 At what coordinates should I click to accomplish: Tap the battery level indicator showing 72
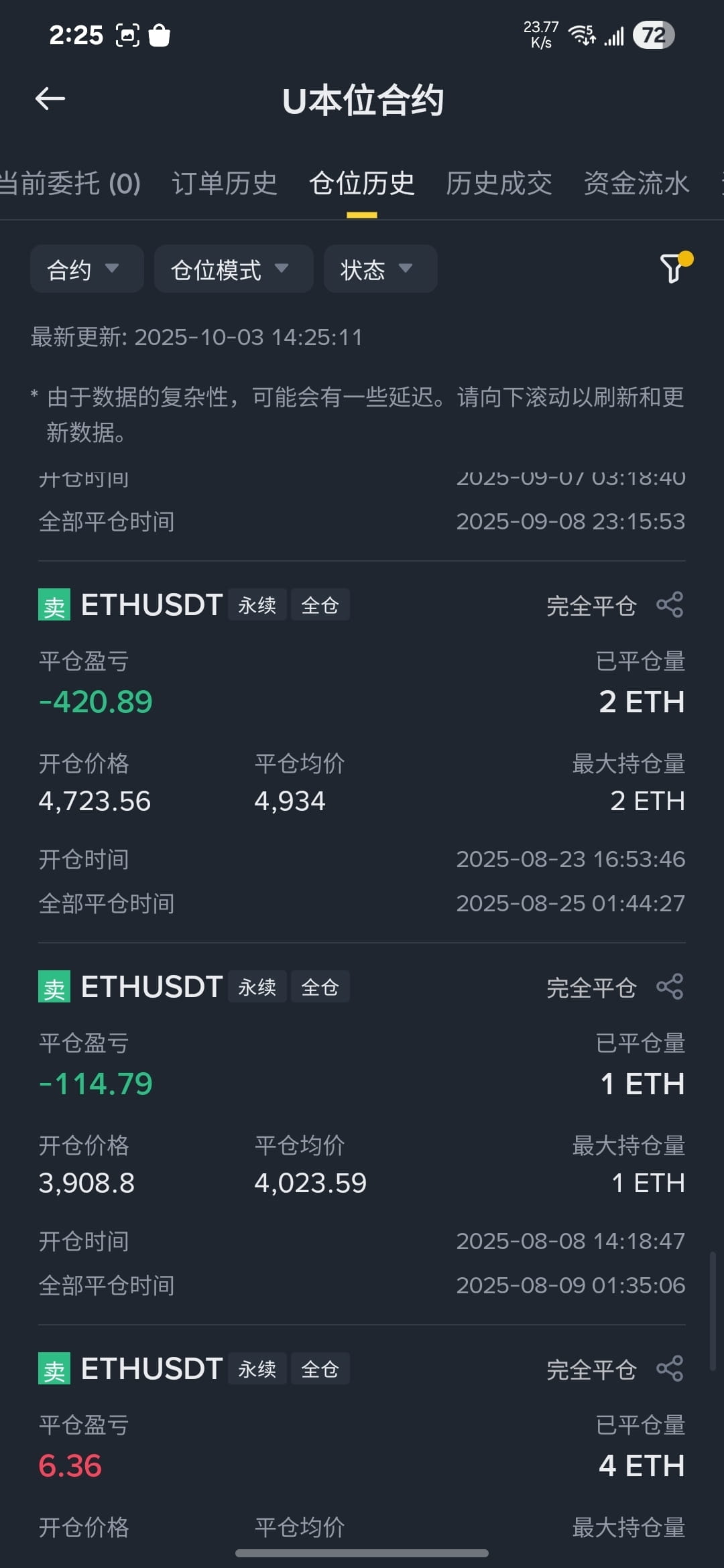650,34
